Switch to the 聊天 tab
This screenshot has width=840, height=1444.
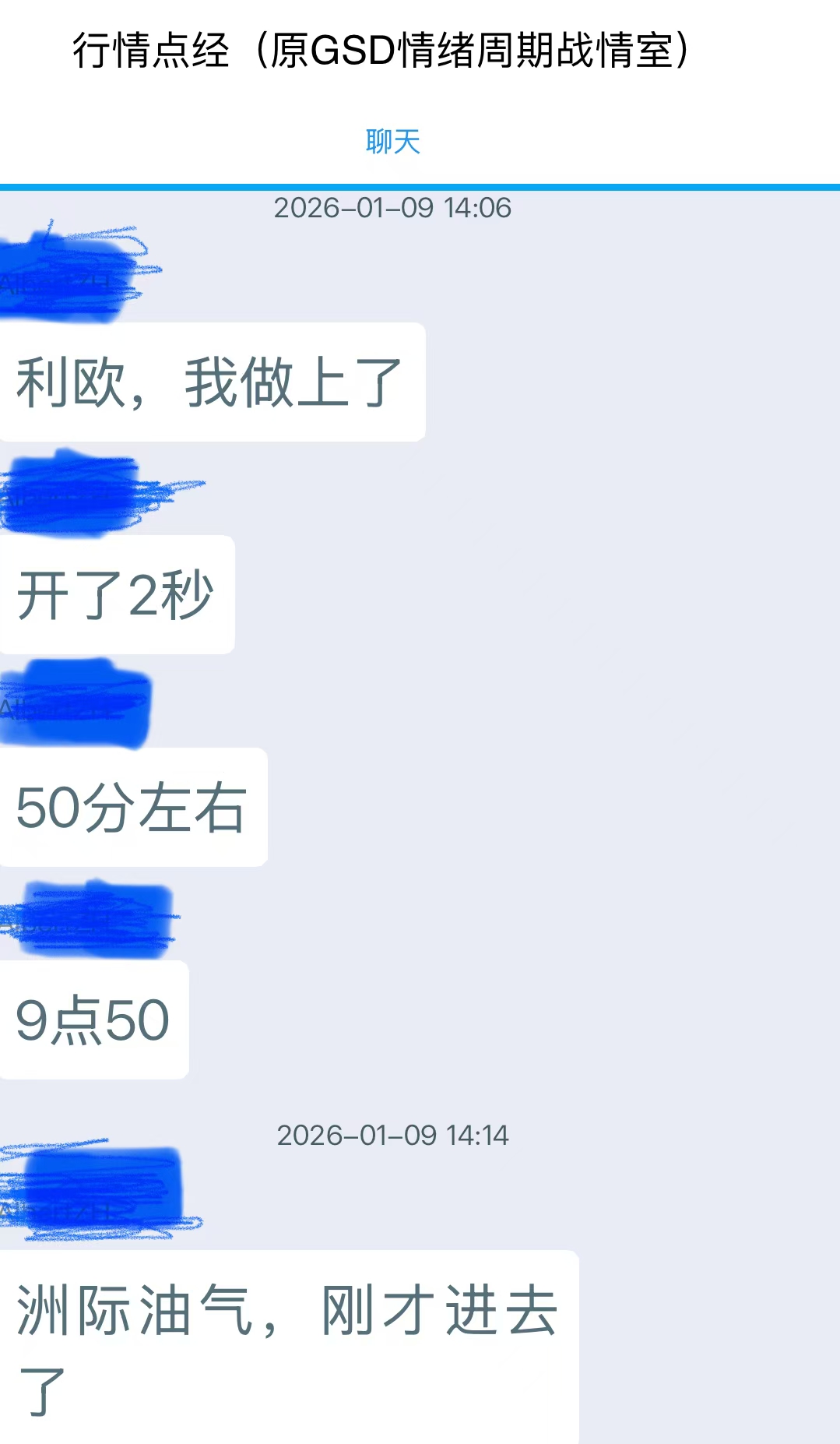point(393,142)
